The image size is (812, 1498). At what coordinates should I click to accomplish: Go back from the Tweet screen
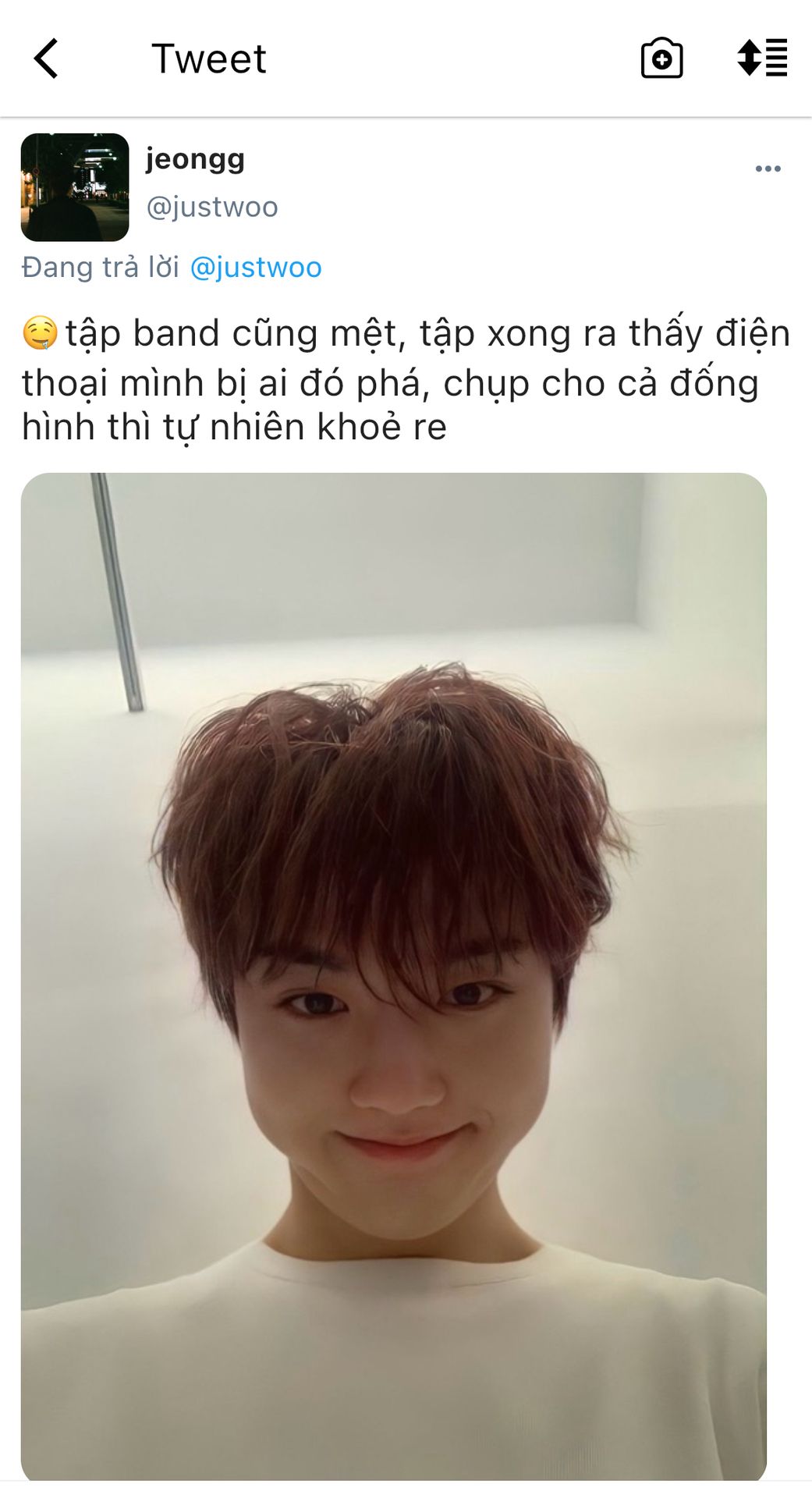[46, 59]
